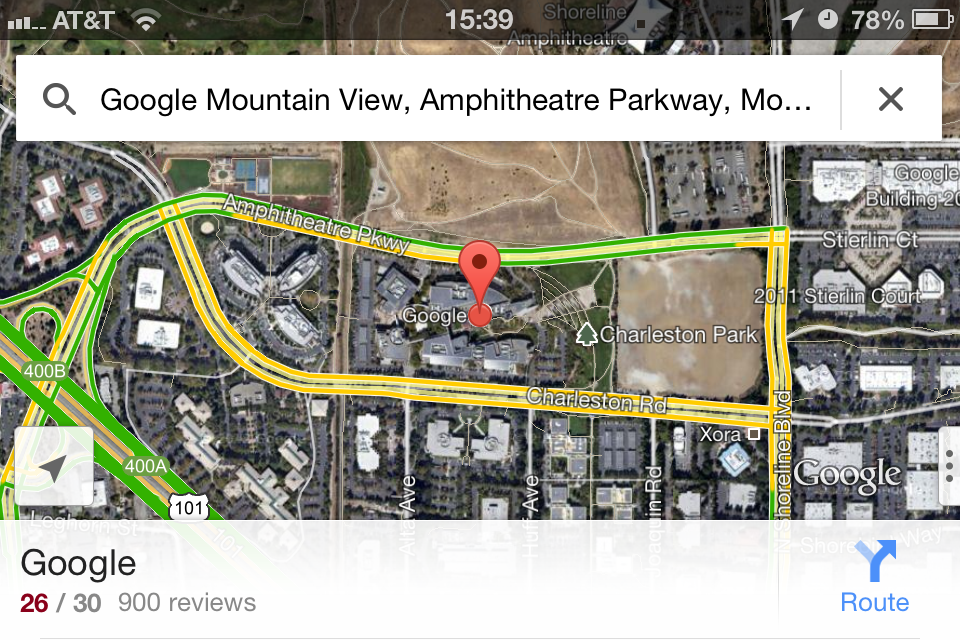Clear the search with the X button
Image resolution: width=960 pixels, height=640 pixels.
[x=890, y=99]
